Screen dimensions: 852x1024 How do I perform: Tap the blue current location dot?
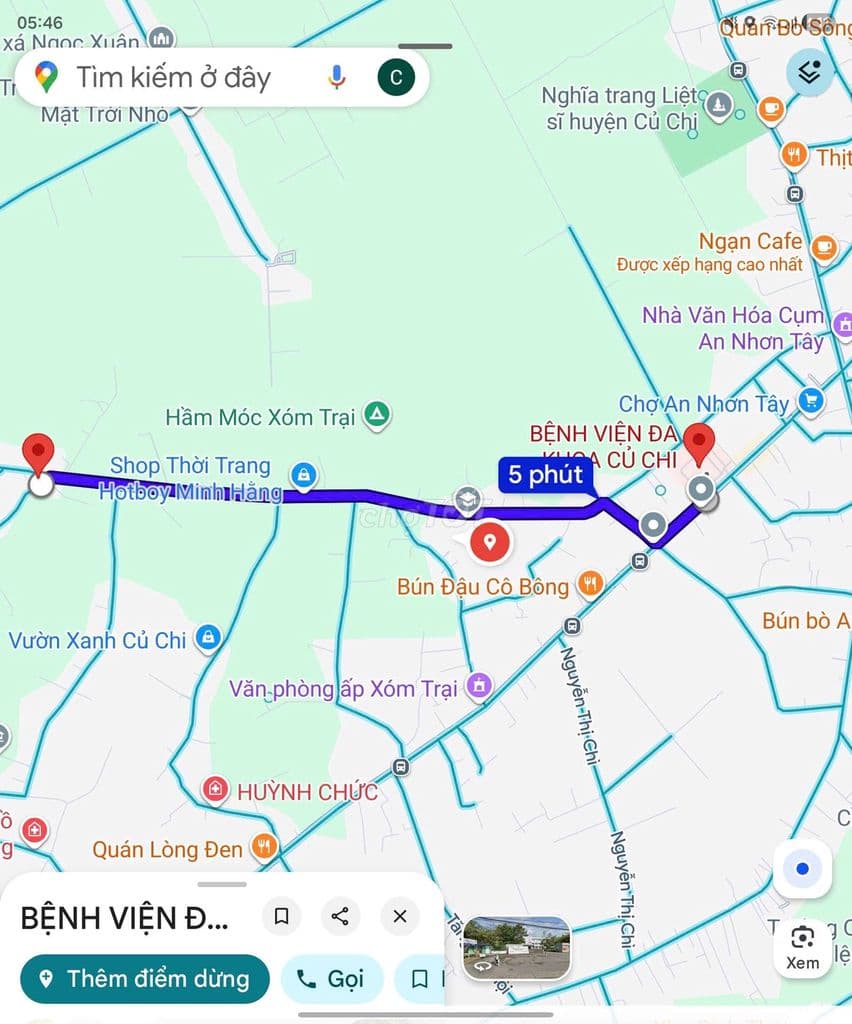[800, 870]
